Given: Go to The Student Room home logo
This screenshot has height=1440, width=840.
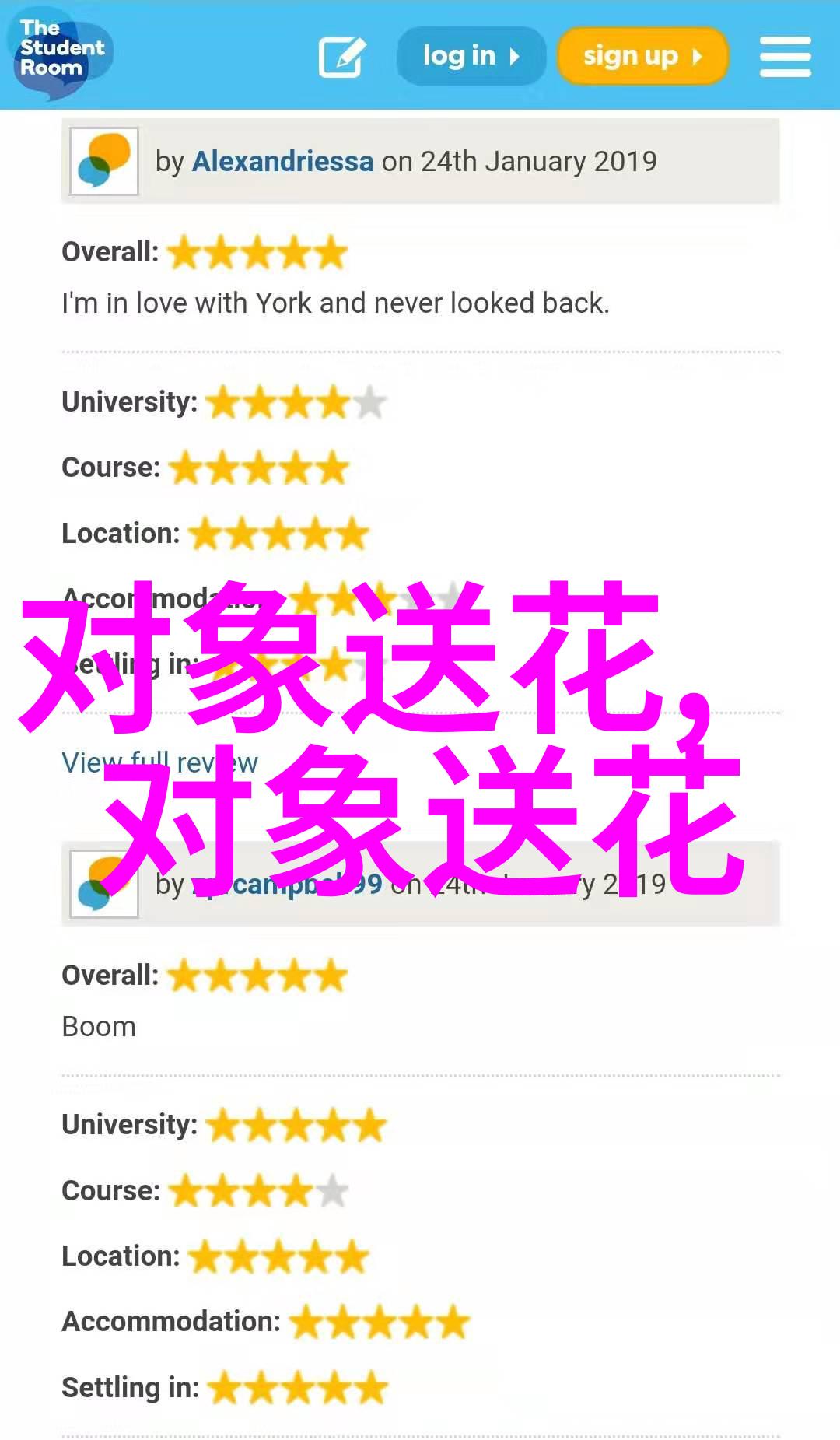Looking at the screenshot, I should click(x=61, y=51).
